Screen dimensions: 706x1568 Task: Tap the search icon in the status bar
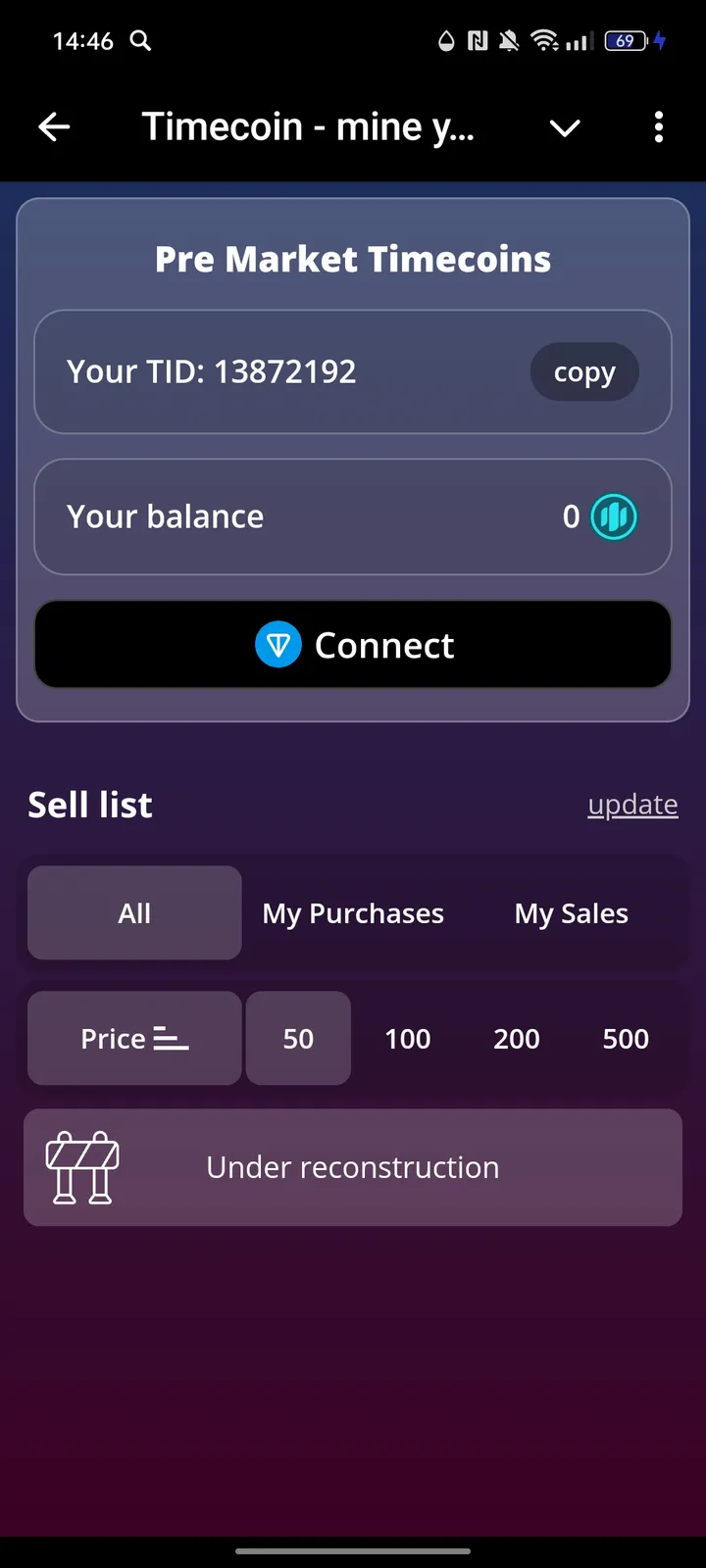[140, 41]
